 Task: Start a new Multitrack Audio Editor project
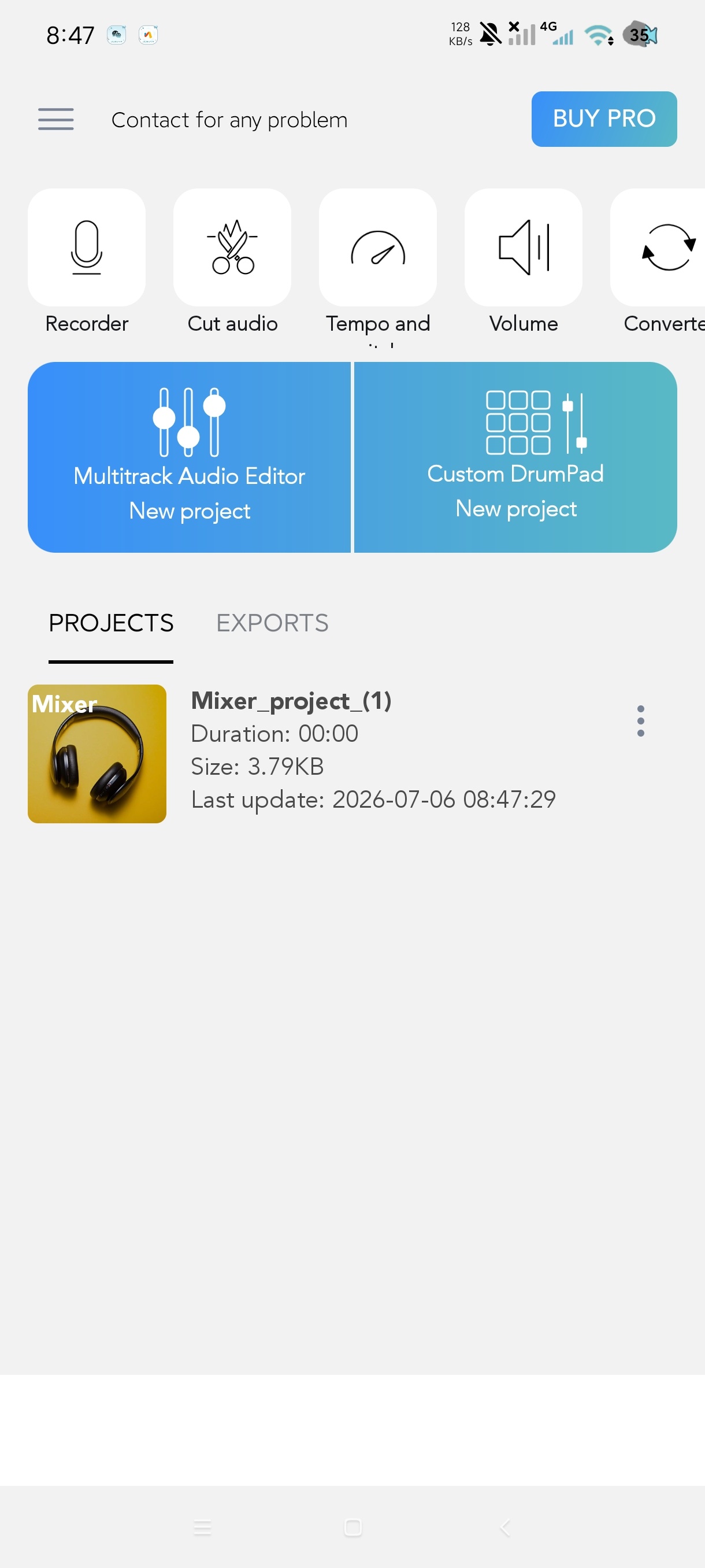point(189,457)
